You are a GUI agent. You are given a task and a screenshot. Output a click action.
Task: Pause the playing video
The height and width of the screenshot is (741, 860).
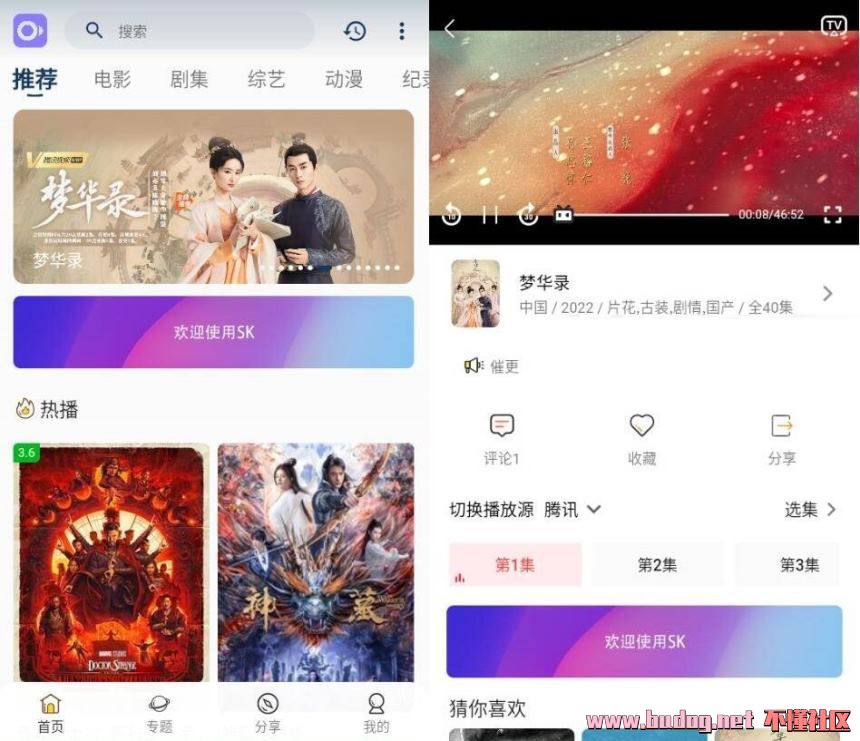coord(490,214)
